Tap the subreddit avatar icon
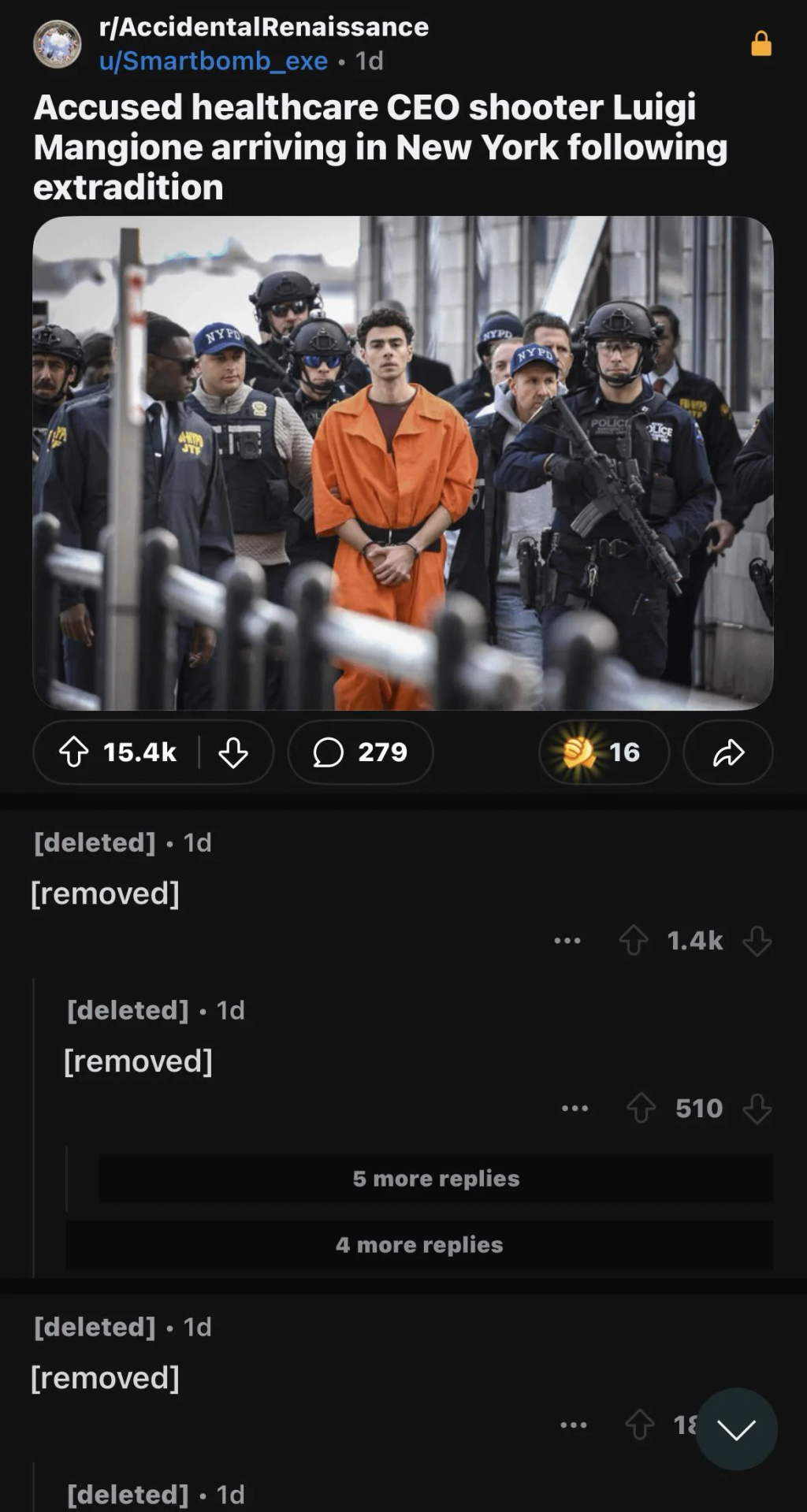Screen dimensions: 807x1512 click(57, 43)
